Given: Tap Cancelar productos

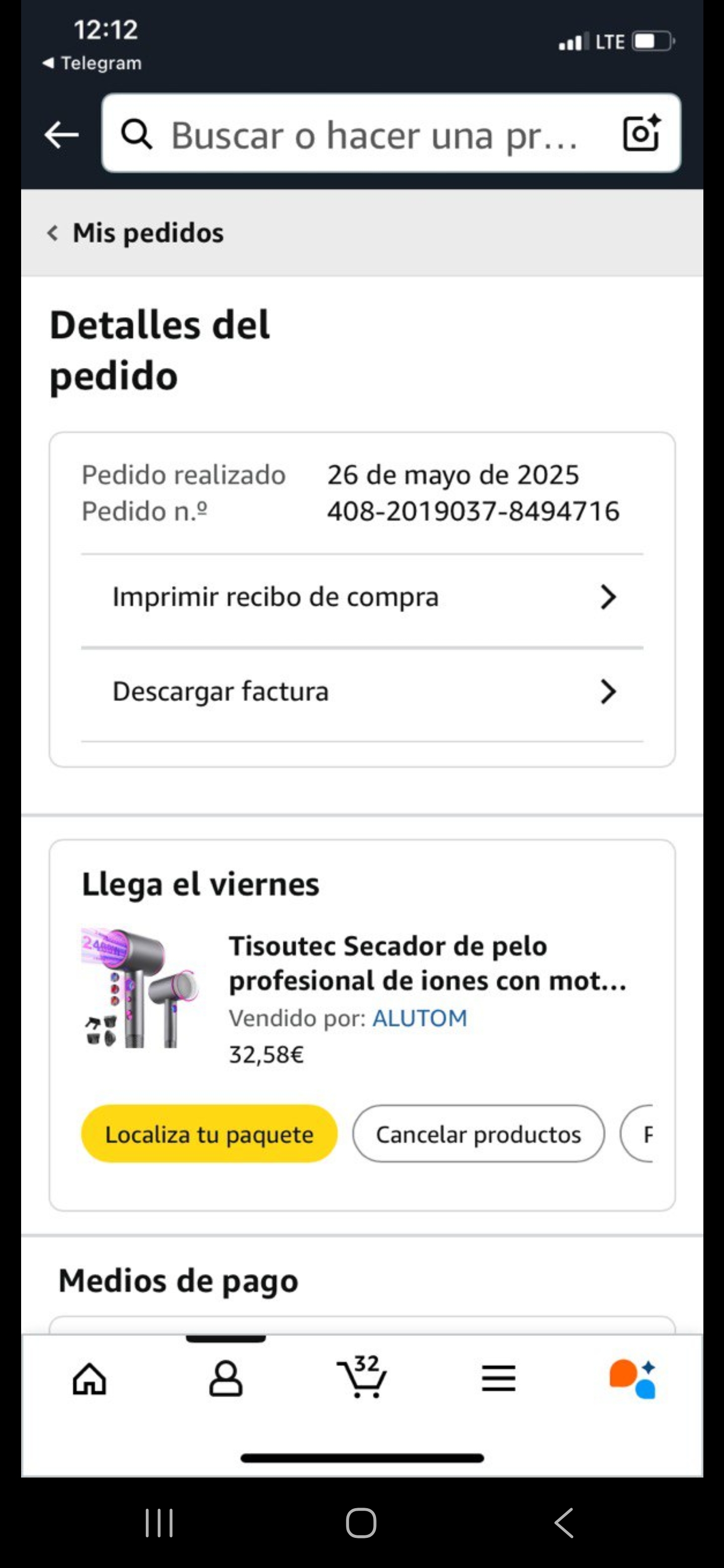Looking at the screenshot, I should 478,1134.
